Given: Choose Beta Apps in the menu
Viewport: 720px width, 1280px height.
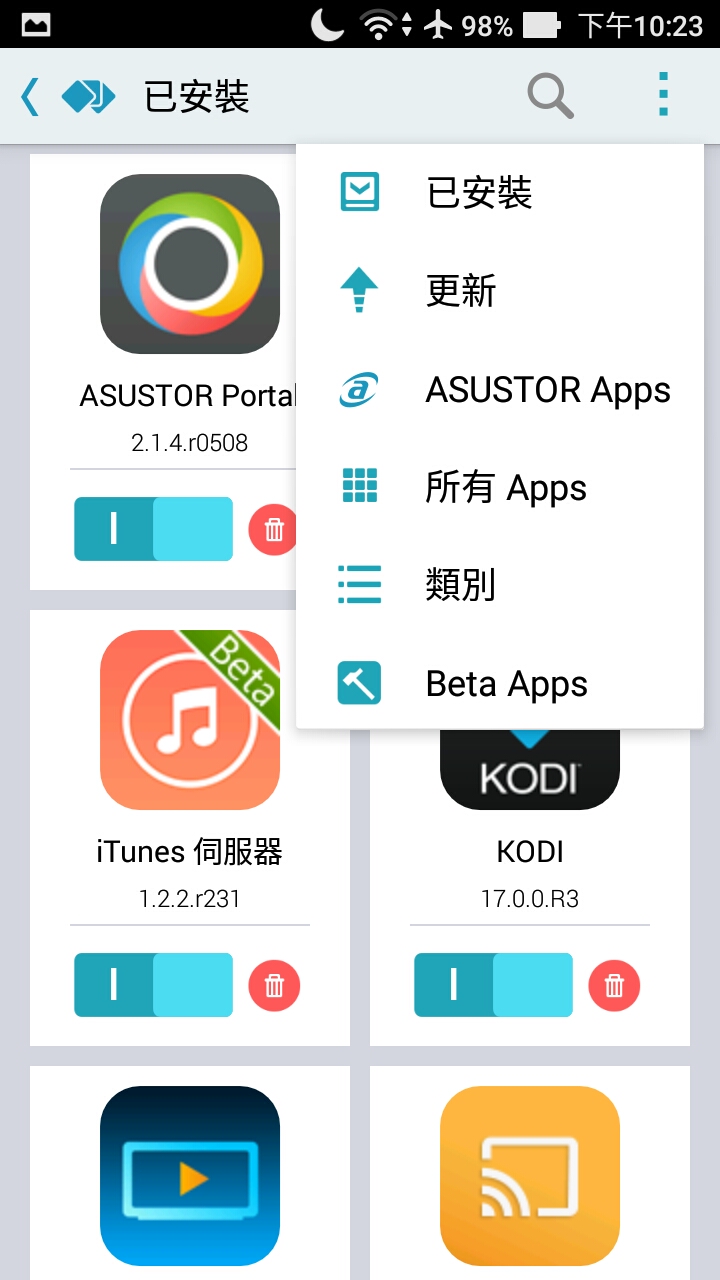Looking at the screenshot, I should [x=500, y=683].
